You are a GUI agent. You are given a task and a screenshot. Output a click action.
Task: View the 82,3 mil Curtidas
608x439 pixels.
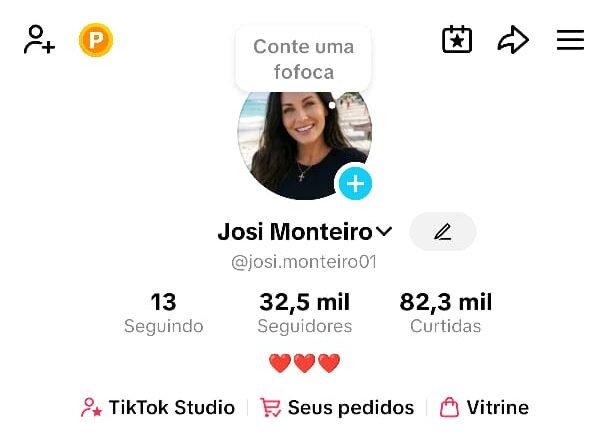[x=446, y=313]
